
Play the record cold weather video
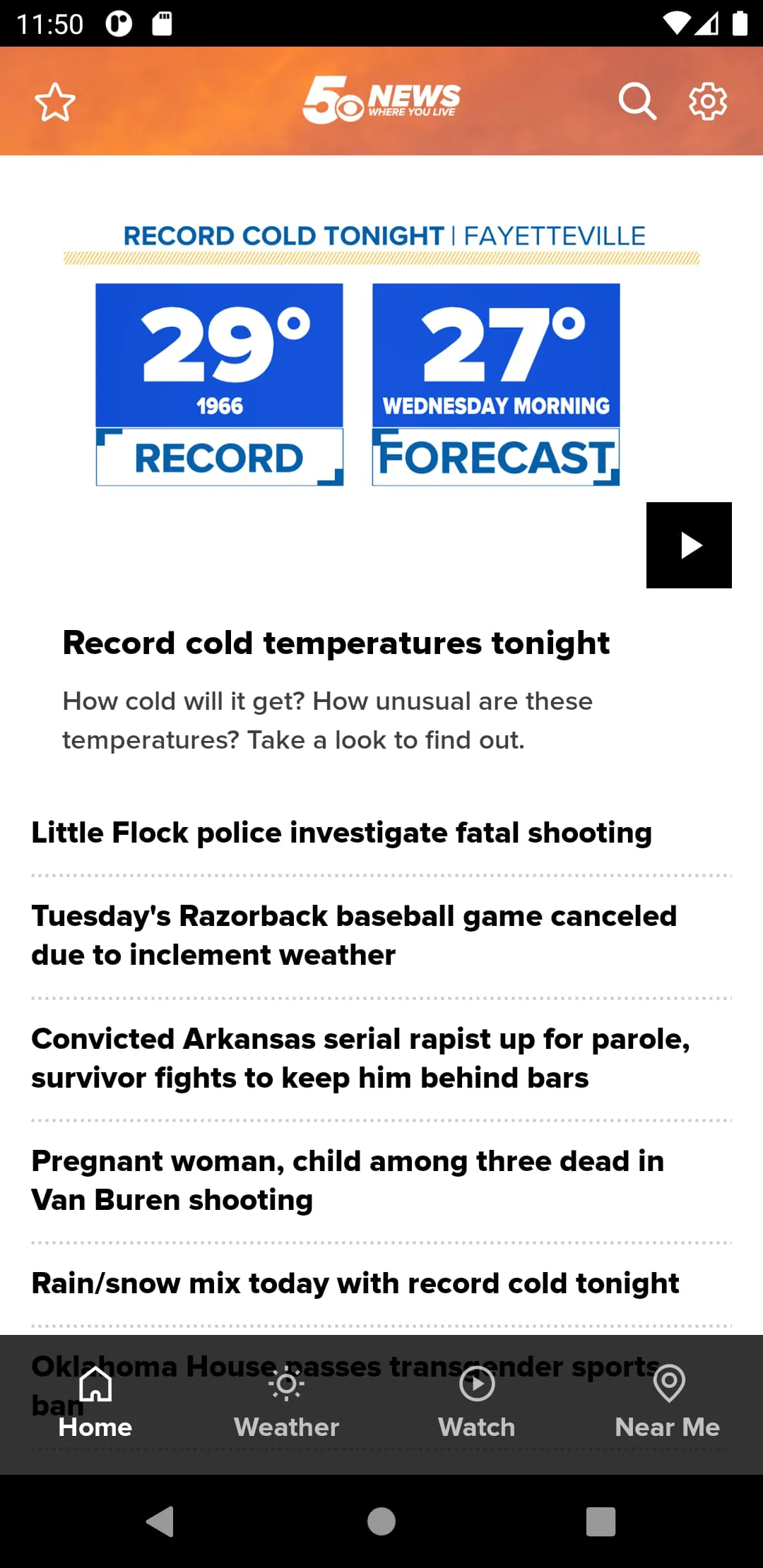[x=689, y=545]
